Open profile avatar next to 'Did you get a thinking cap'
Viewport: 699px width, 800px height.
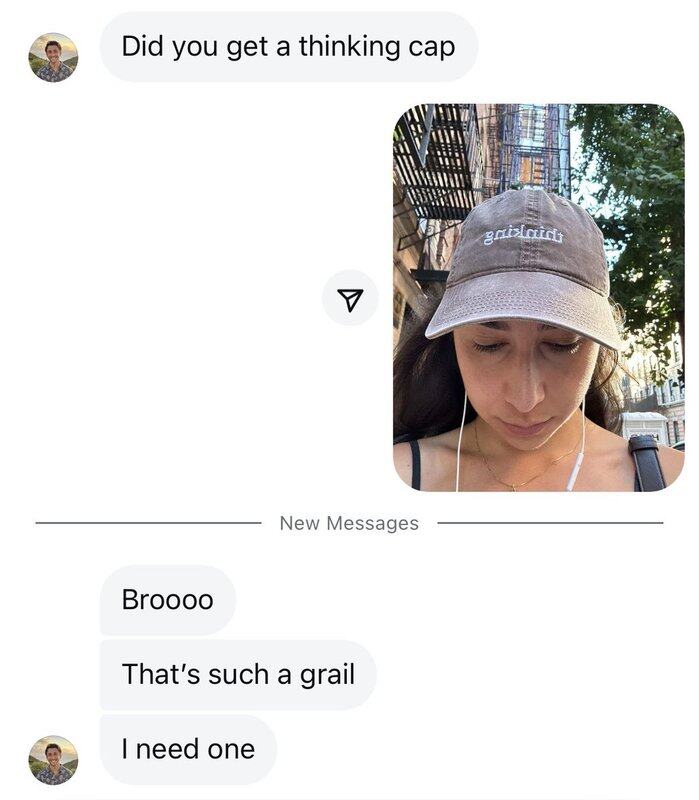coord(53,58)
